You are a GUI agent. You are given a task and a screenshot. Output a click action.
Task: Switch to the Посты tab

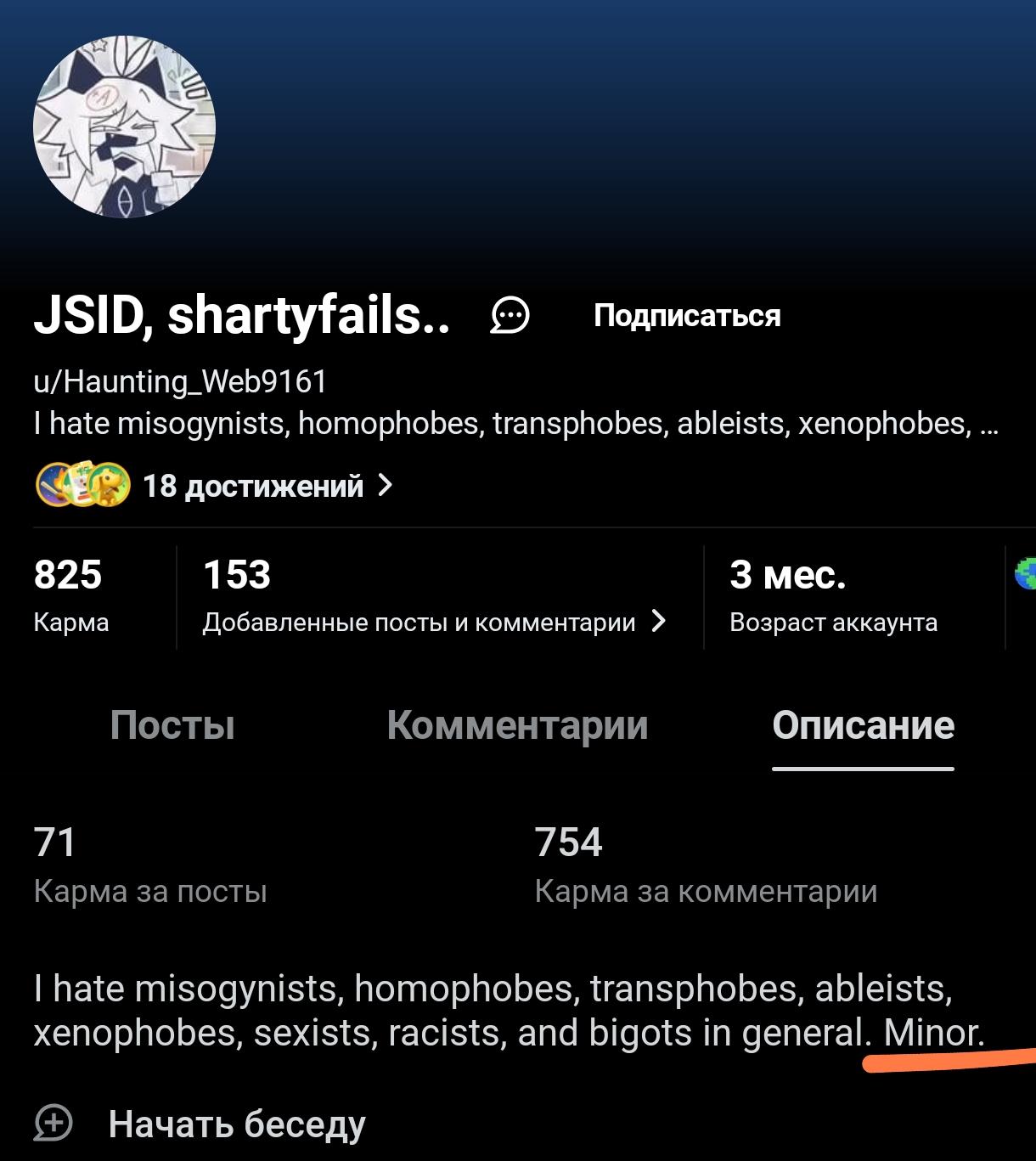click(172, 725)
